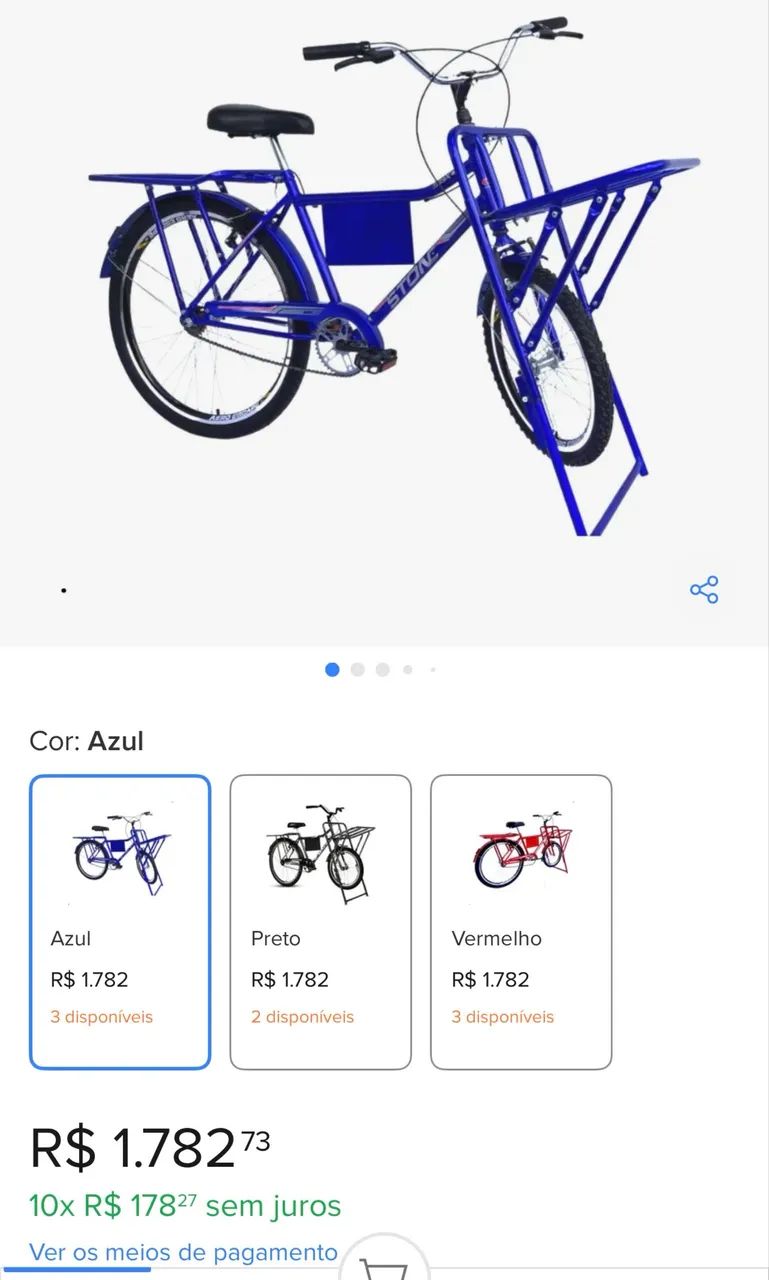Open 'Ver os meios de pagamento'
Viewport: 769px width, 1280px height.
click(182, 1251)
